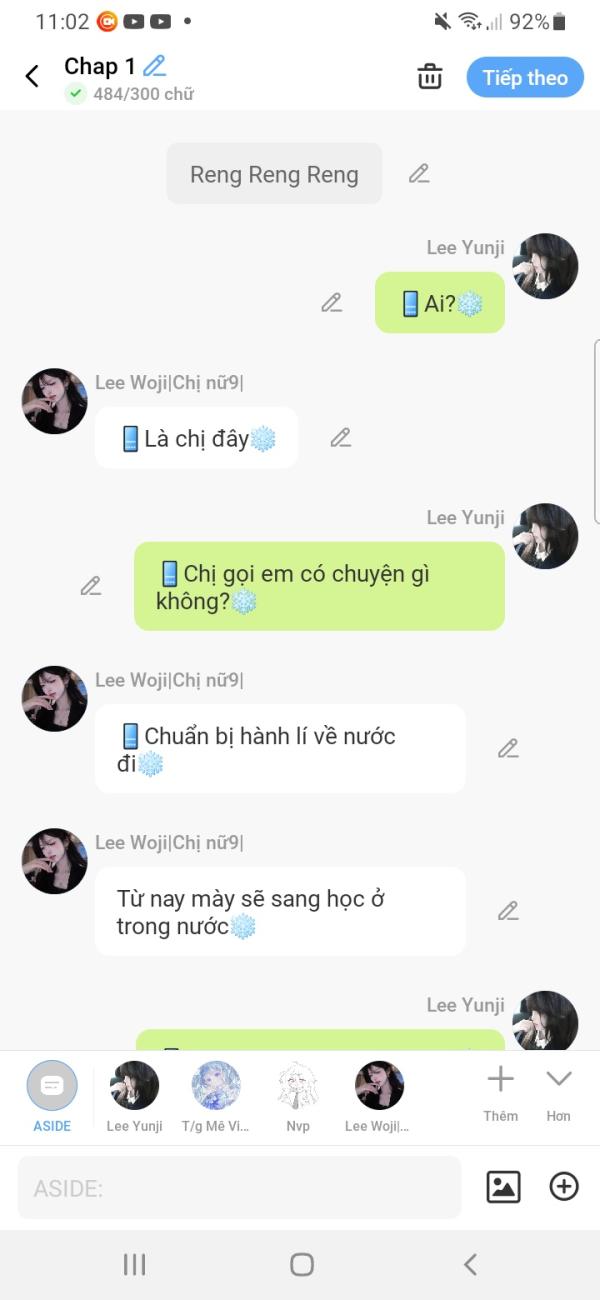Switch to the Lee Woji character in the bottom bar
The image size is (600, 1300).
pos(379,1096)
